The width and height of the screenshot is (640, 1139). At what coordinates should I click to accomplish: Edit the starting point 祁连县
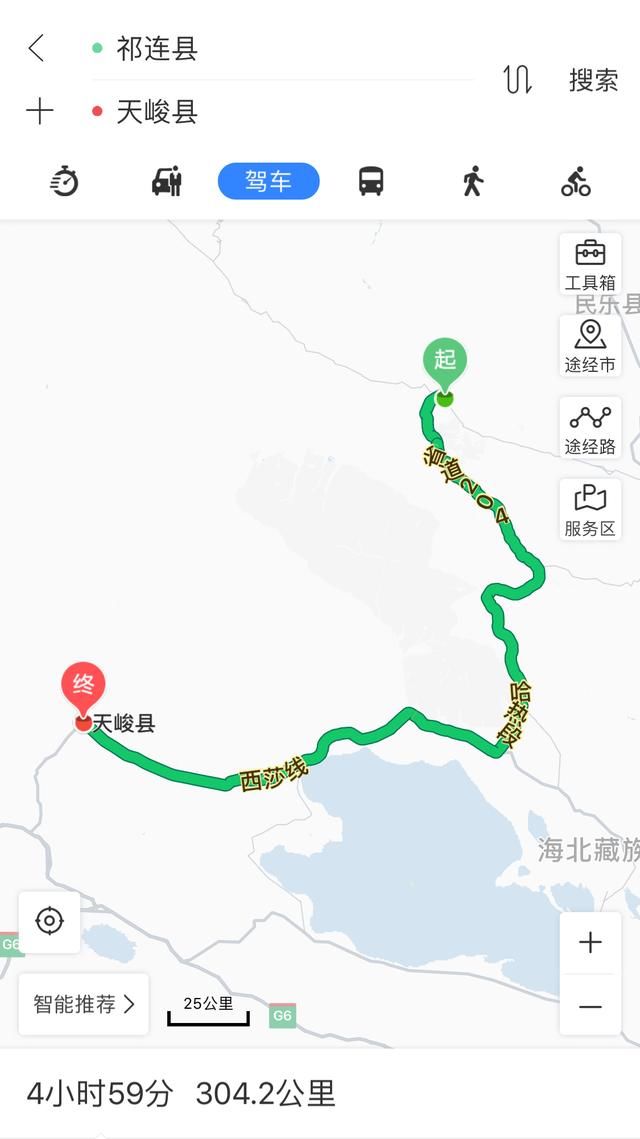(x=157, y=48)
